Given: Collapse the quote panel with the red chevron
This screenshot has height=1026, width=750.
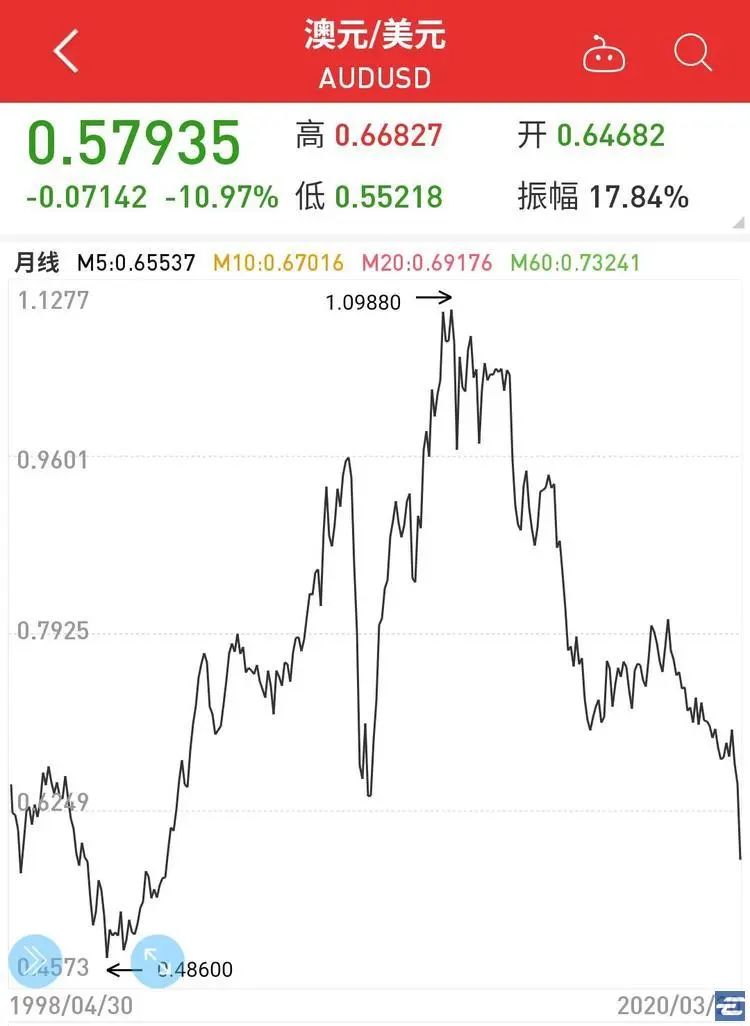Looking at the screenshot, I should [740, 221].
